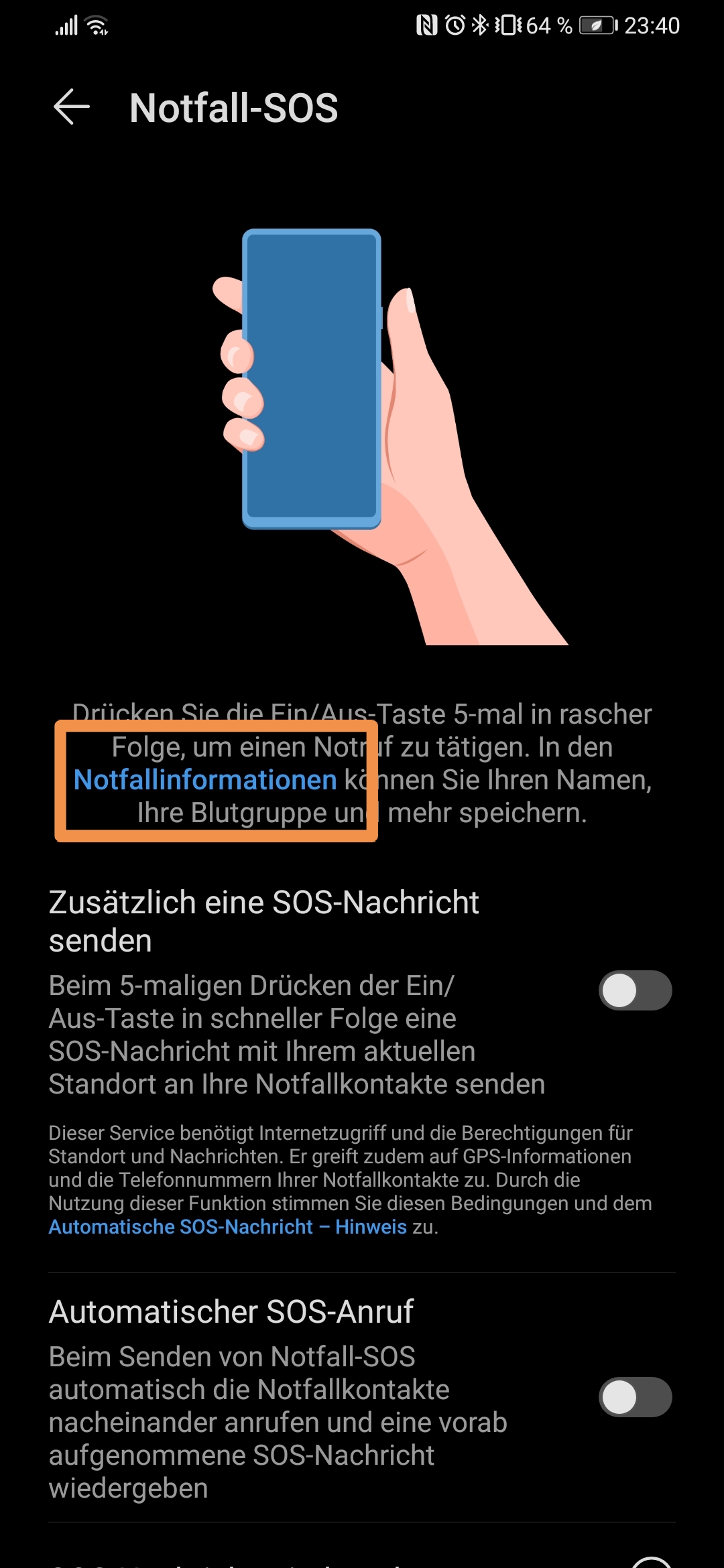
Task: Turn on Automatischer SOS-Anruf
Action: click(x=634, y=1397)
